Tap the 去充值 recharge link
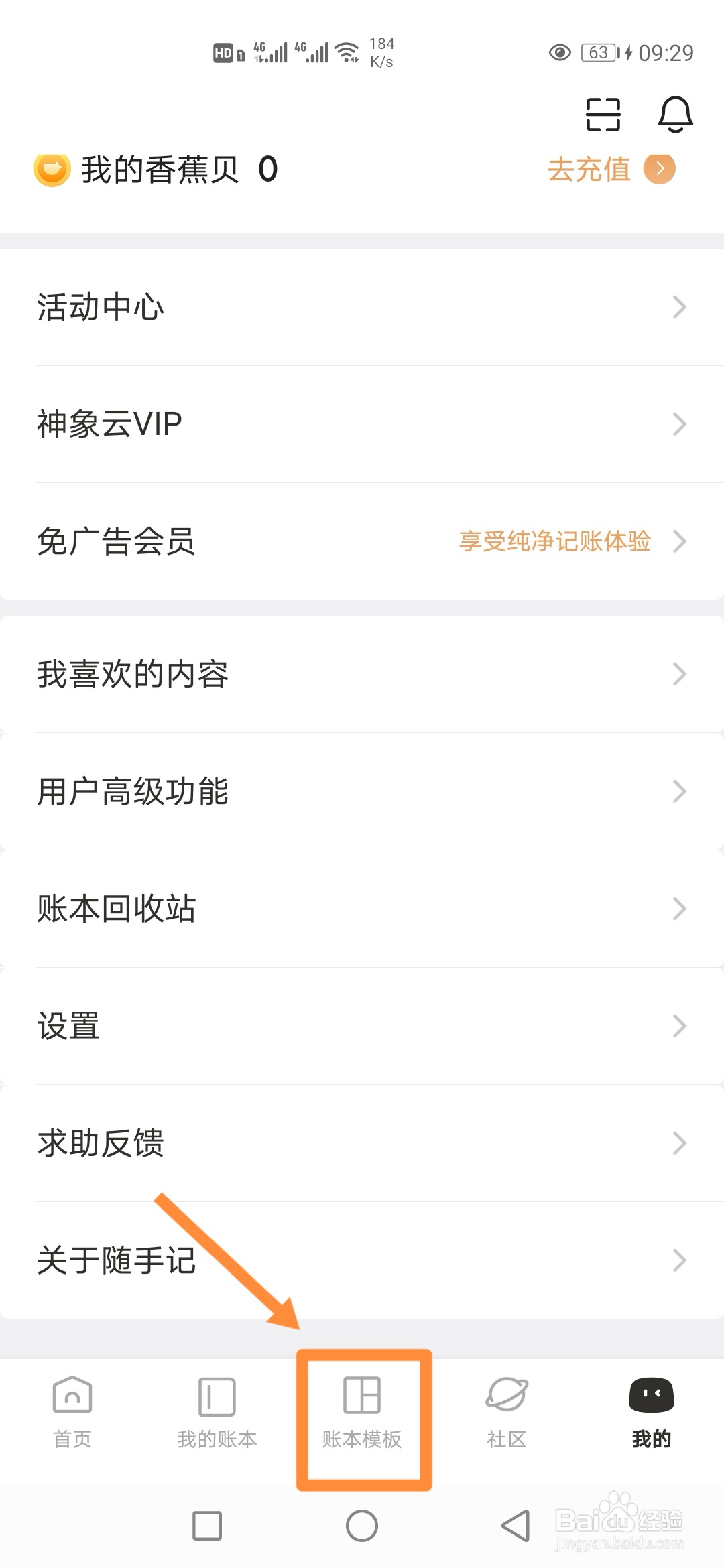 589,170
